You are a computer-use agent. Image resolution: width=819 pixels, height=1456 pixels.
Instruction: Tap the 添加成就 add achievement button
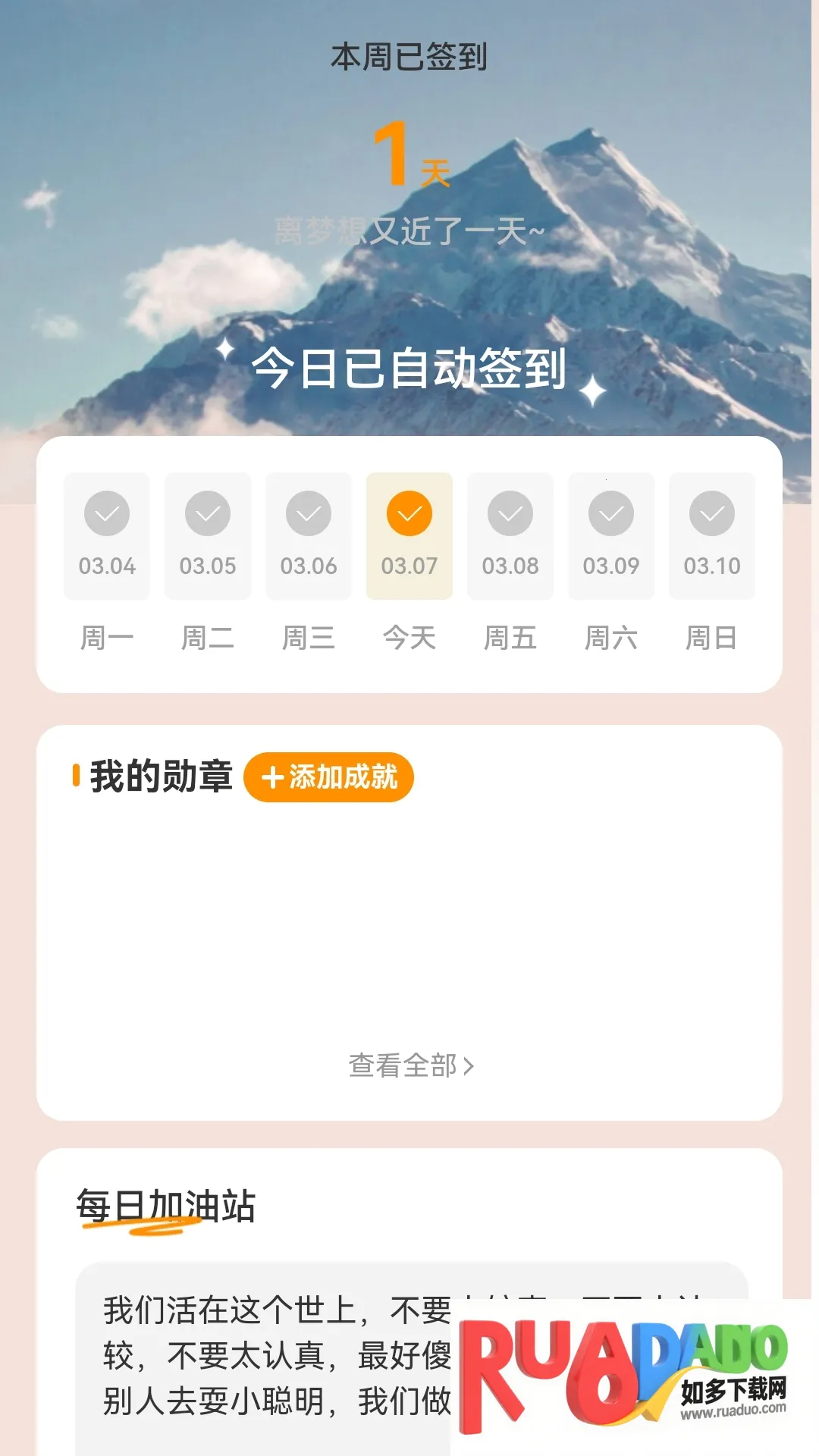click(328, 777)
